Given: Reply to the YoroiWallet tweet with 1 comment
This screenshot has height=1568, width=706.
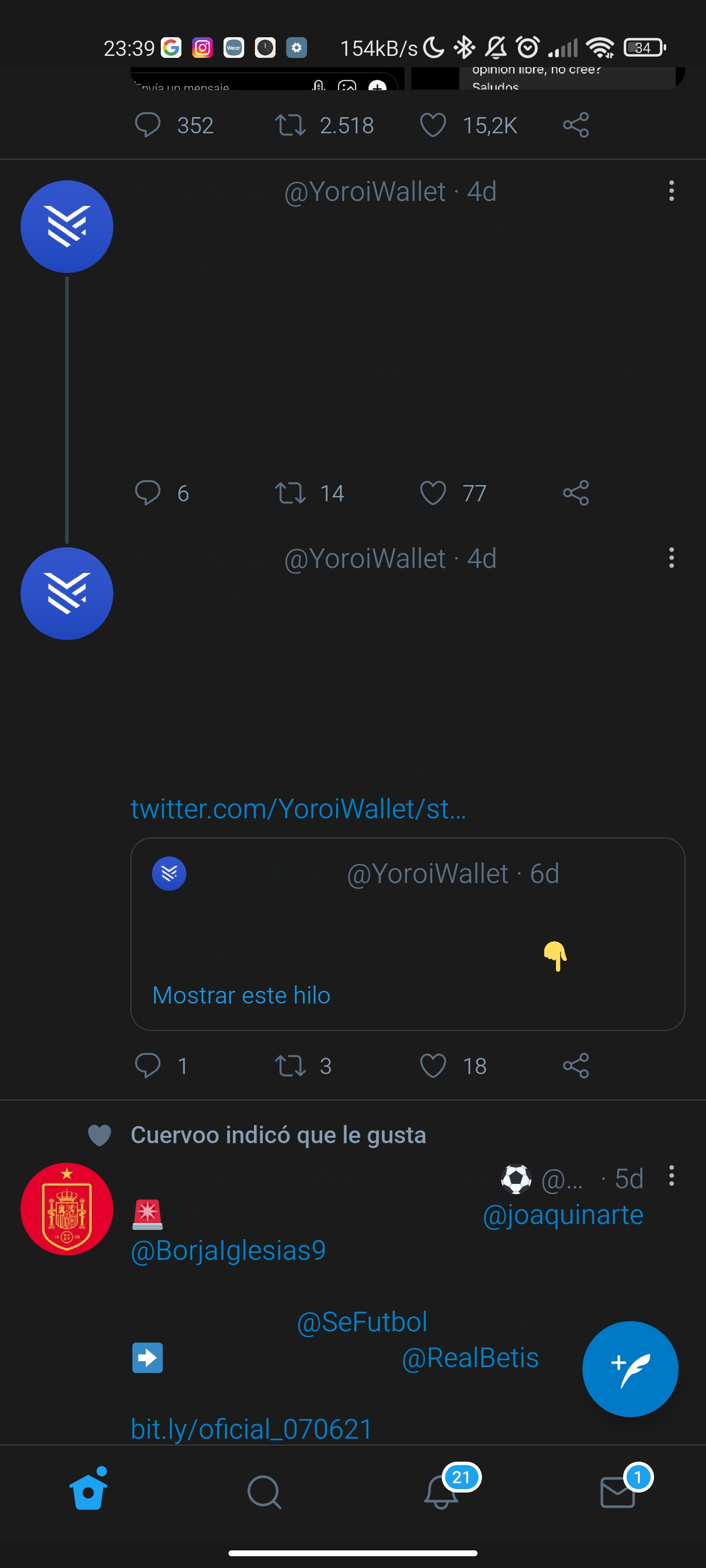Looking at the screenshot, I should [x=148, y=1066].
